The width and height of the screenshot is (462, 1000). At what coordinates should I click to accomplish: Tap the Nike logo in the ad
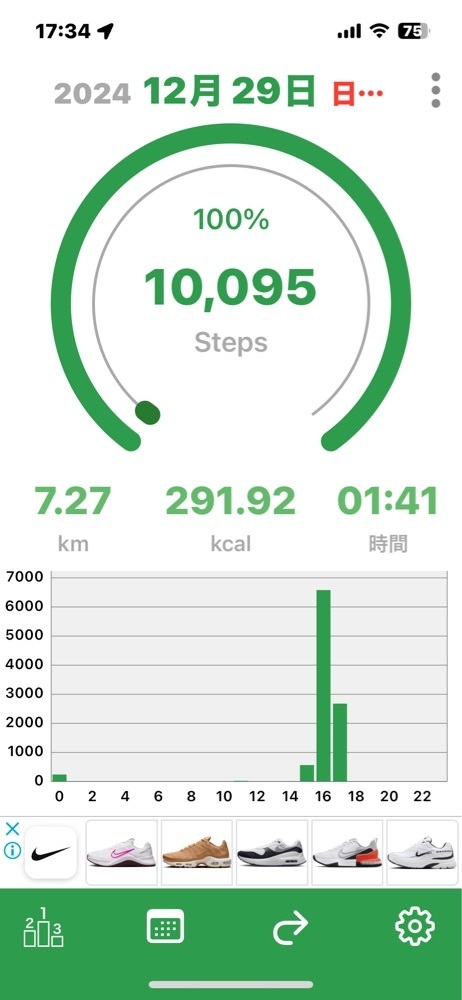pyautogui.click(x=51, y=853)
